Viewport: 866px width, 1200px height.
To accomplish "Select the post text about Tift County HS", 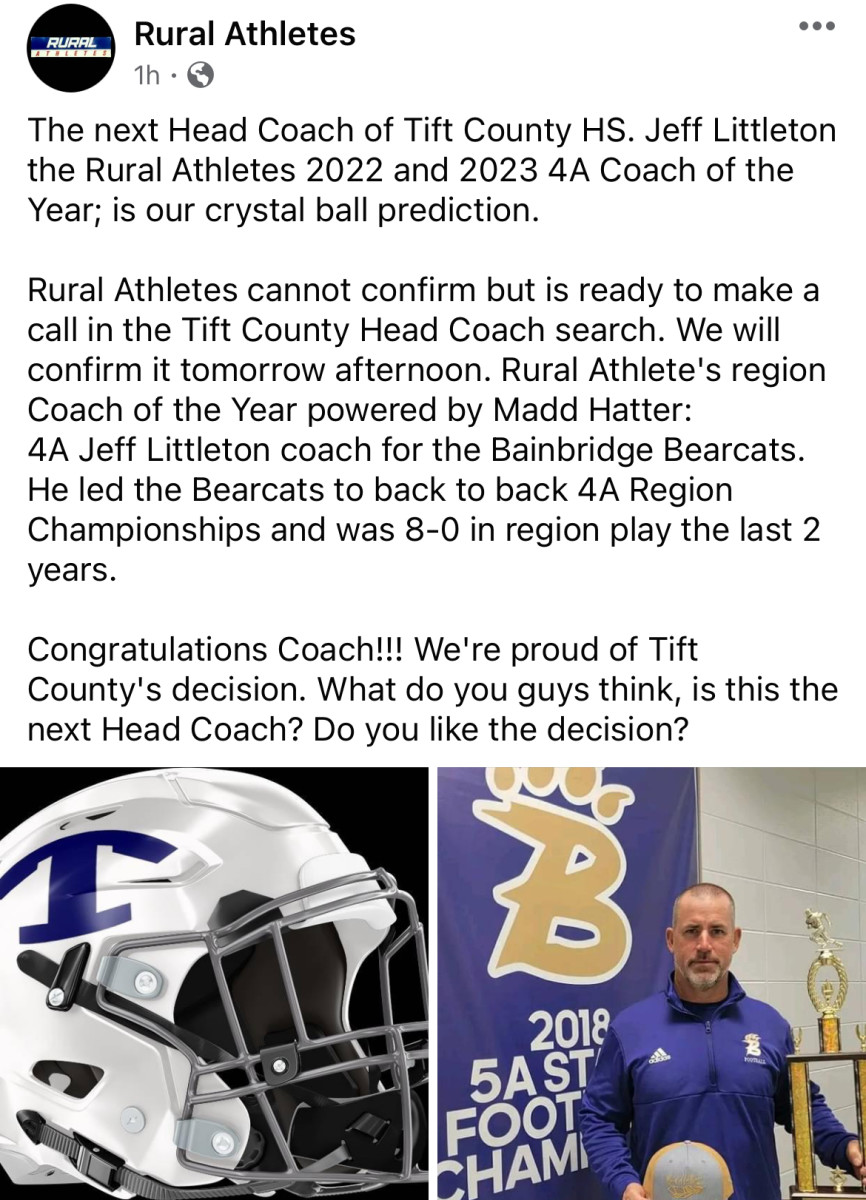I will [x=430, y=170].
